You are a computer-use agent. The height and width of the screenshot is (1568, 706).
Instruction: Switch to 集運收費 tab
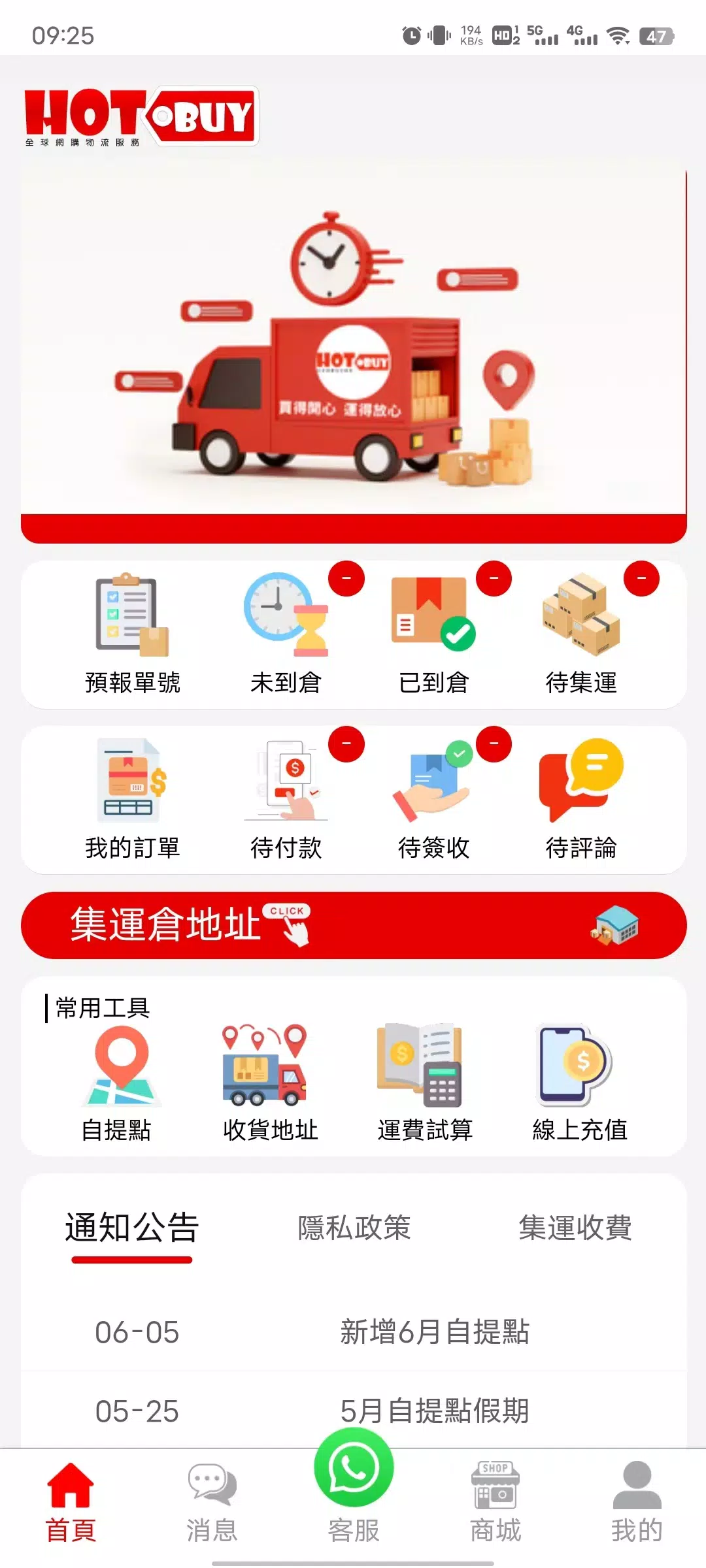(x=575, y=1228)
